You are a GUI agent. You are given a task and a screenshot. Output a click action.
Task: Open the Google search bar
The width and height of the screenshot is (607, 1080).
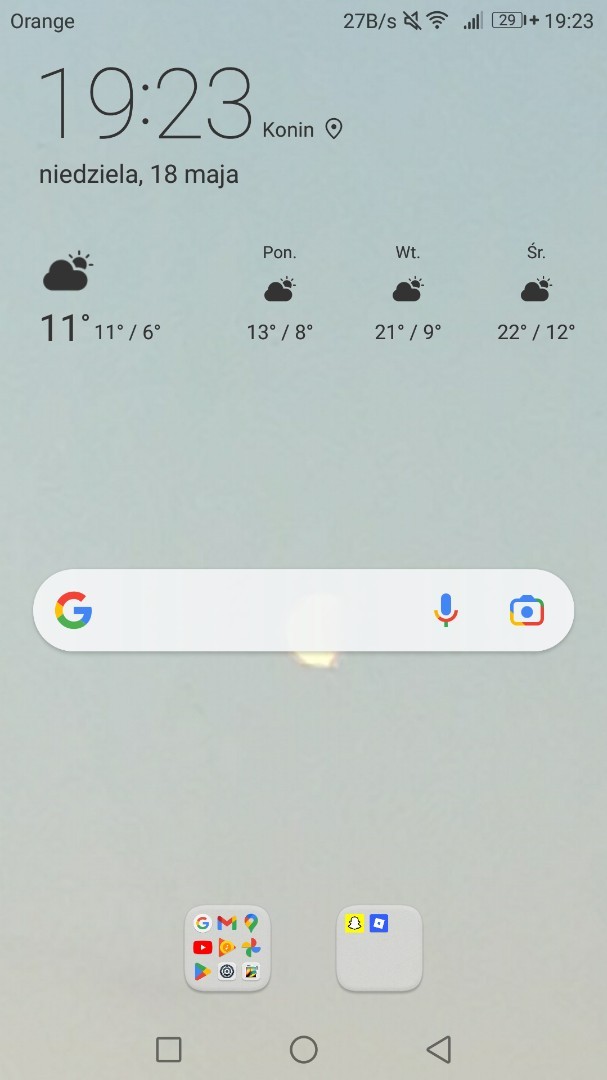click(260, 610)
